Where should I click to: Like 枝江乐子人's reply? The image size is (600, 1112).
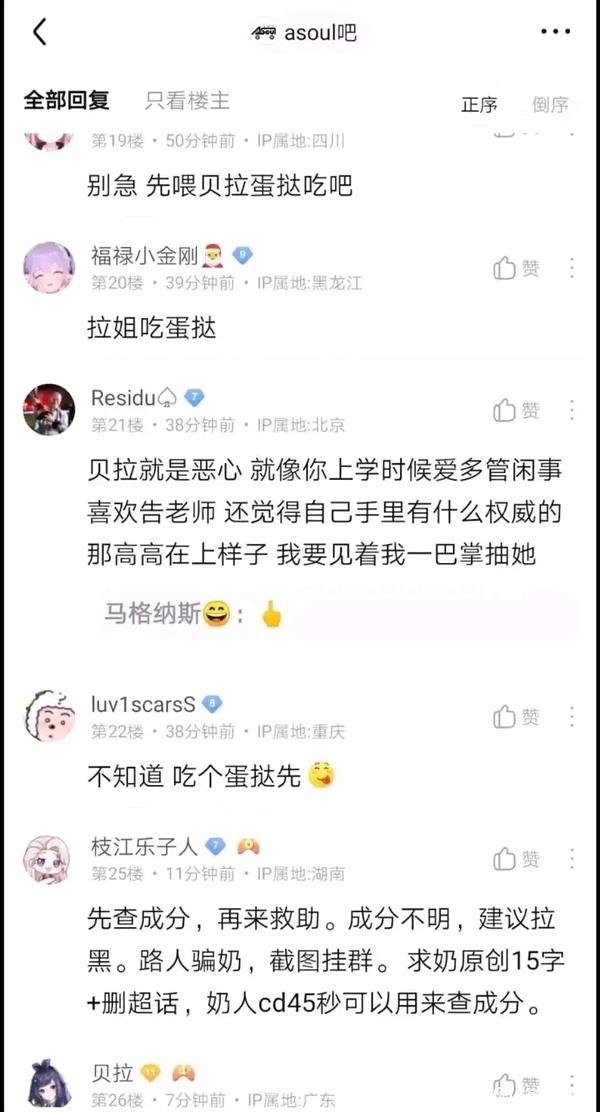pyautogui.click(x=517, y=859)
